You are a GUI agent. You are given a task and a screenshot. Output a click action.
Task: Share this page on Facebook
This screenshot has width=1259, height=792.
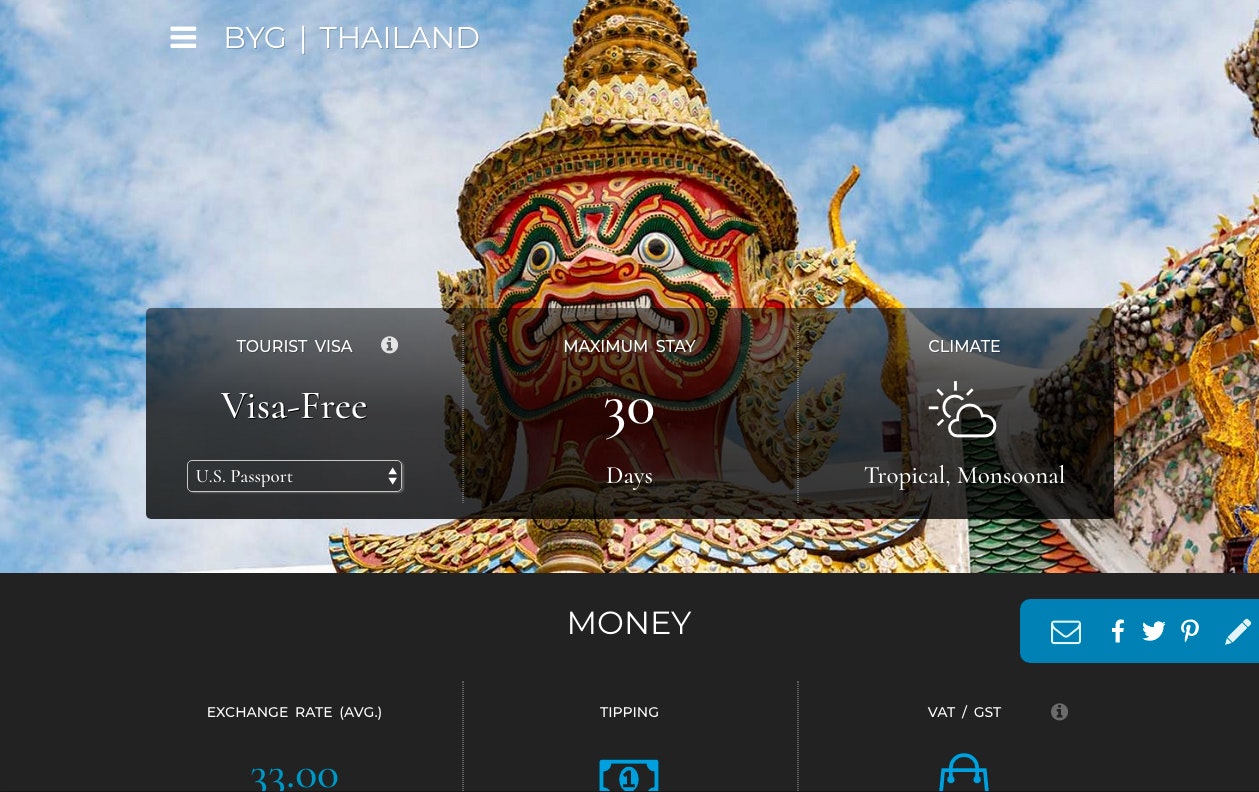point(1118,631)
